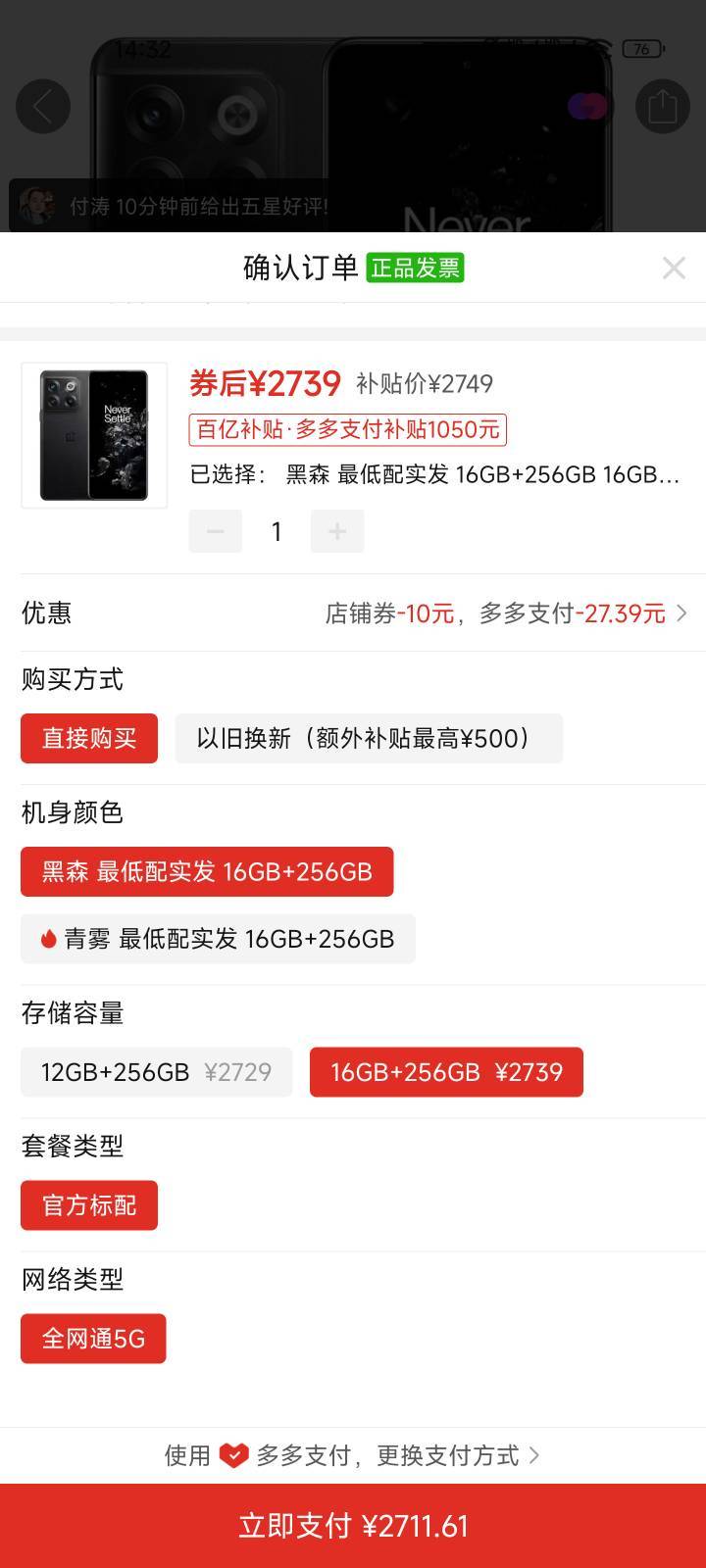Open the 优惠 discount details row
The width and height of the screenshot is (706, 1568).
click(353, 613)
